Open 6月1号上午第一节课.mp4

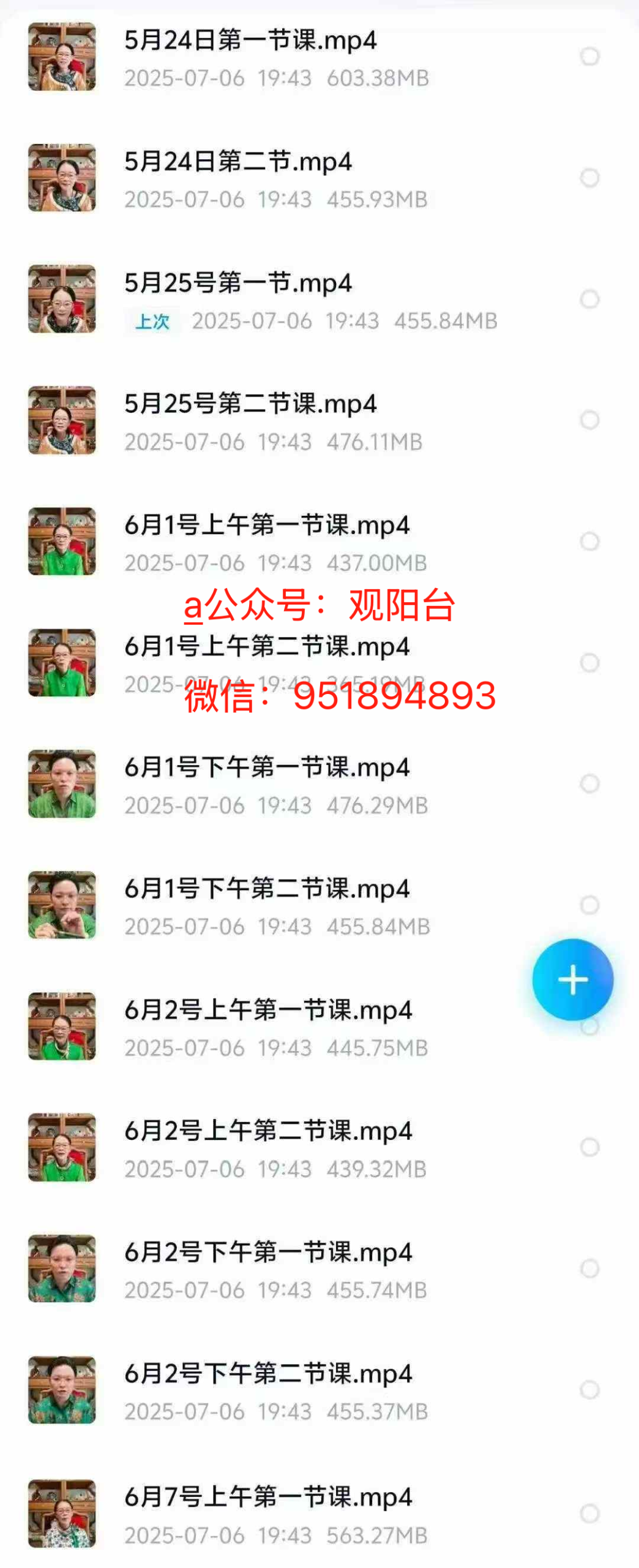click(x=266, y=526)
